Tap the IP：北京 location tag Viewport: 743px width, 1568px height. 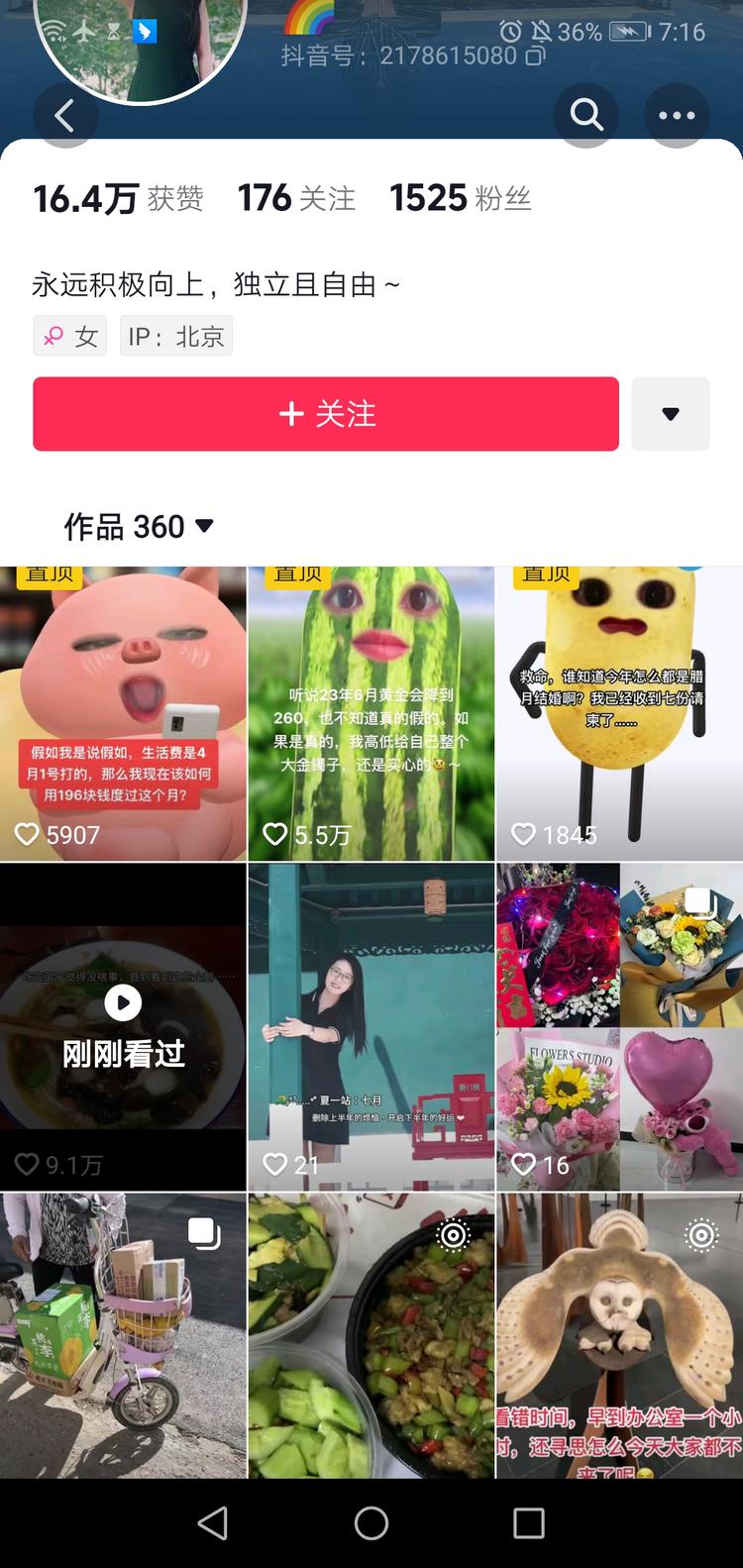click(x=176, y=335)
